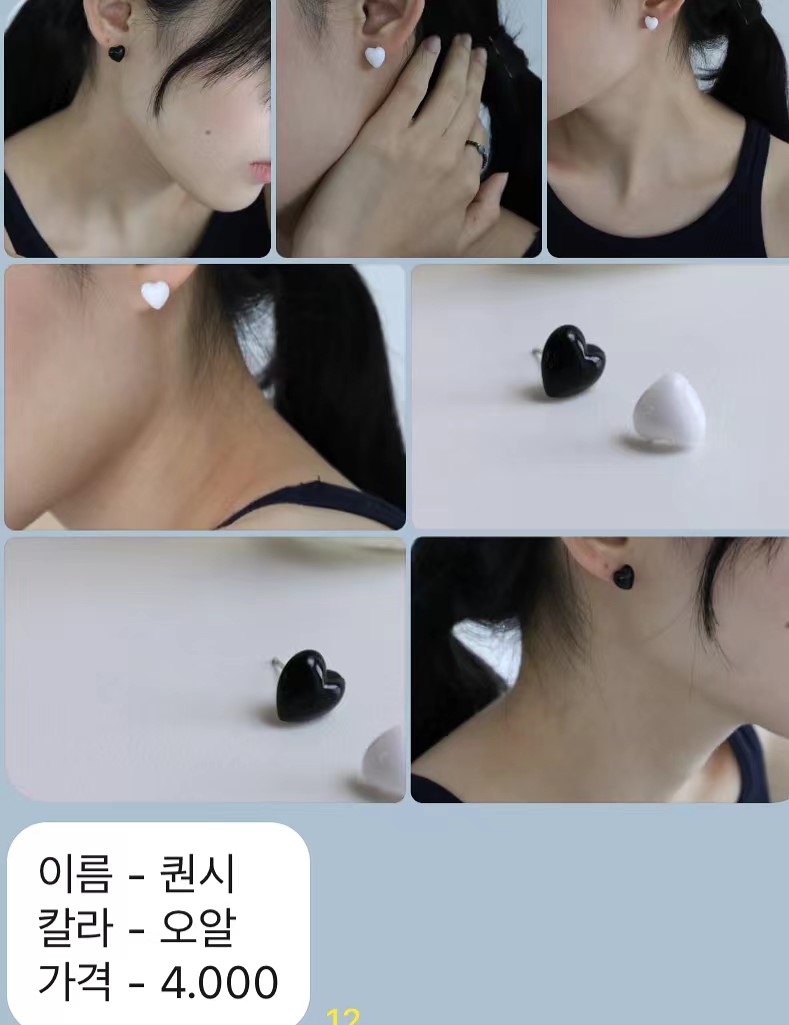
Task: Open photo showing black tank top neckline
Action: (667, 128)
